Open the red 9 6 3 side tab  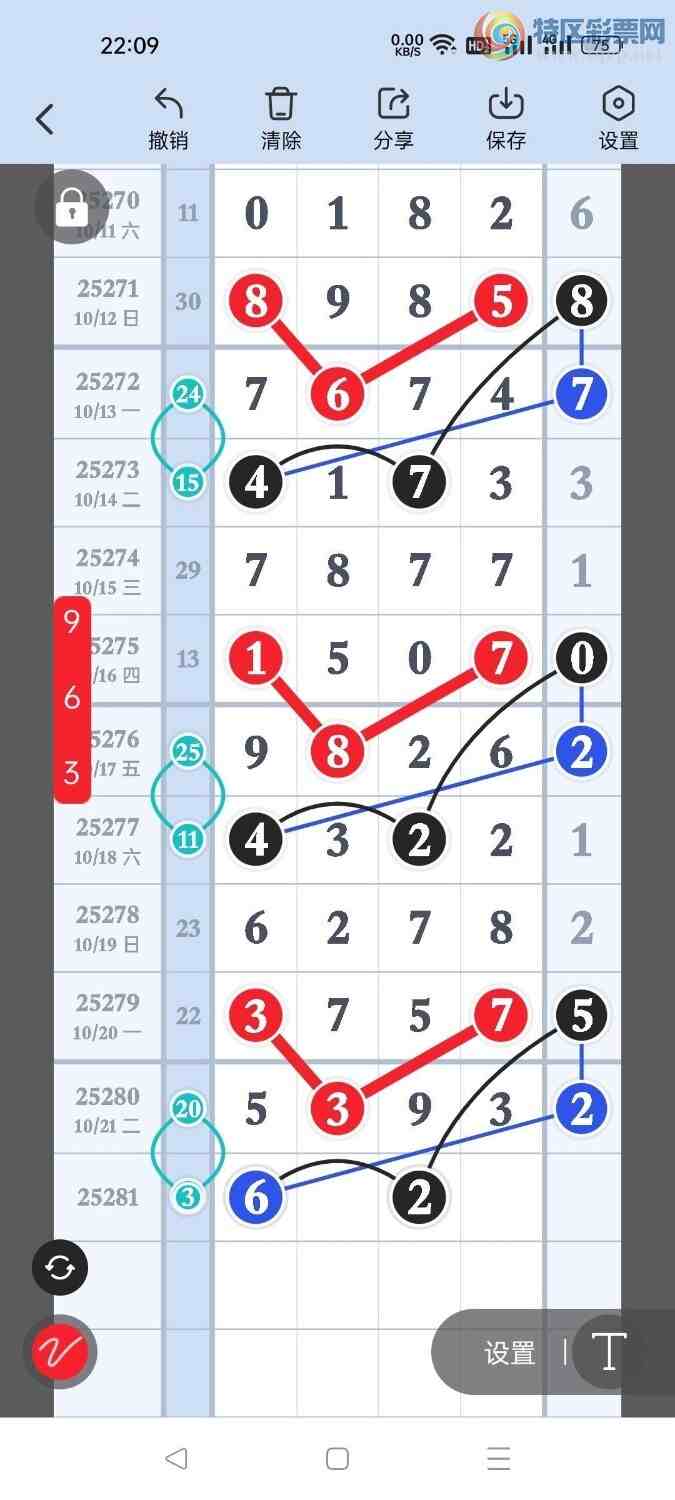click(72, 699)
